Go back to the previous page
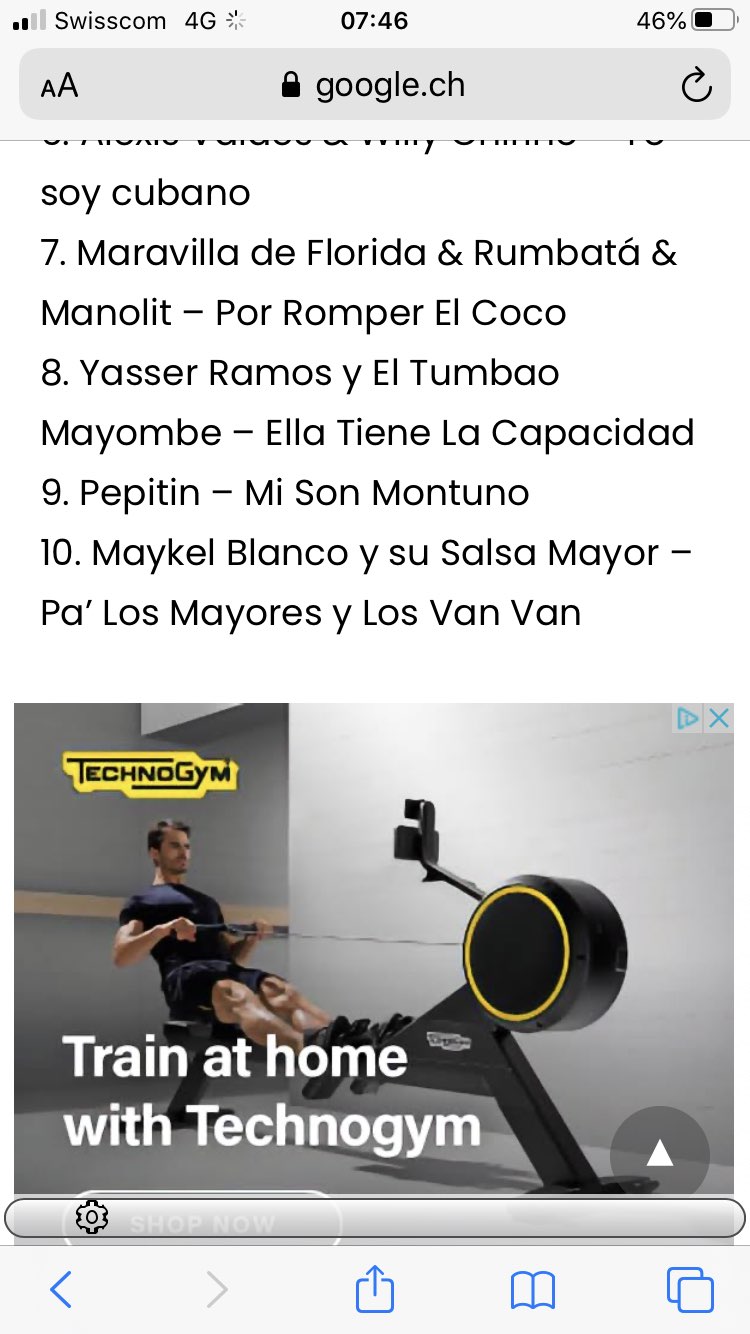 [61, 1289]
